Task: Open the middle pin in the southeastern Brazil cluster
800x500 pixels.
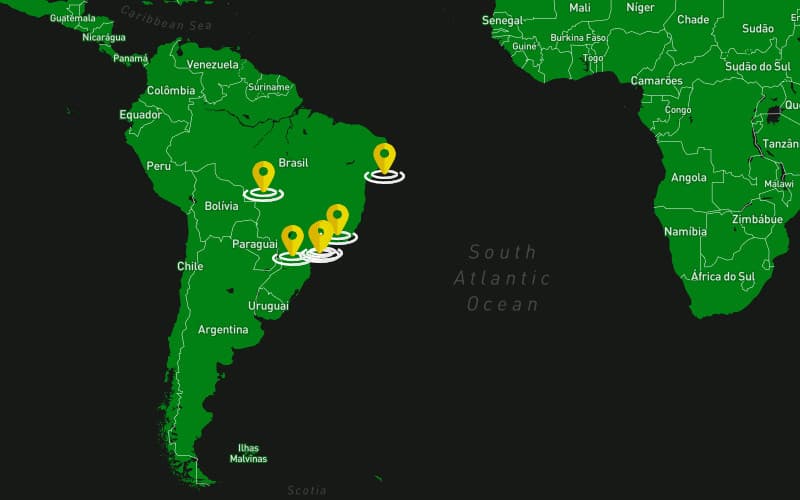Action: pyautogui.click(x=320, y=236)
